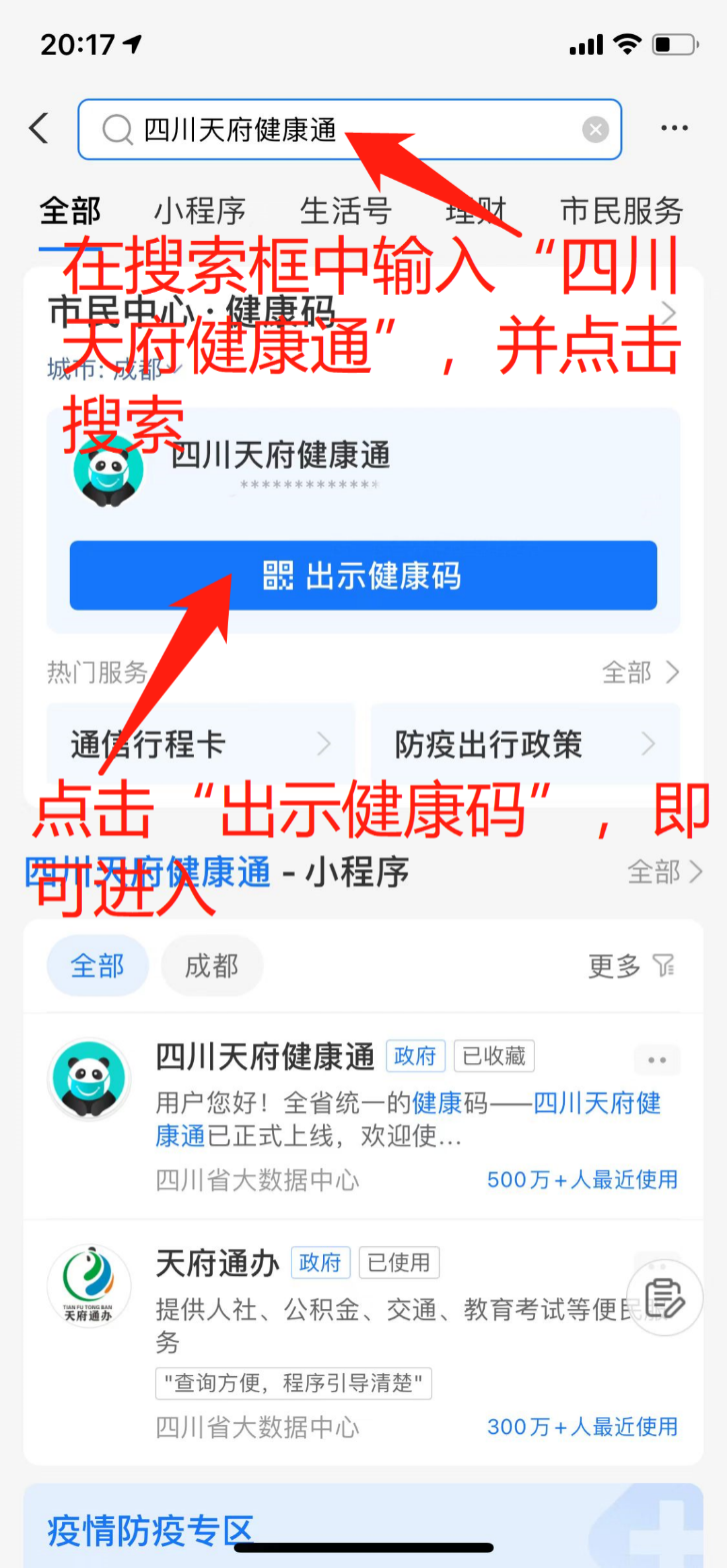
Task: Tap the floating feedback note icon
Action: tap(664, 1298)
